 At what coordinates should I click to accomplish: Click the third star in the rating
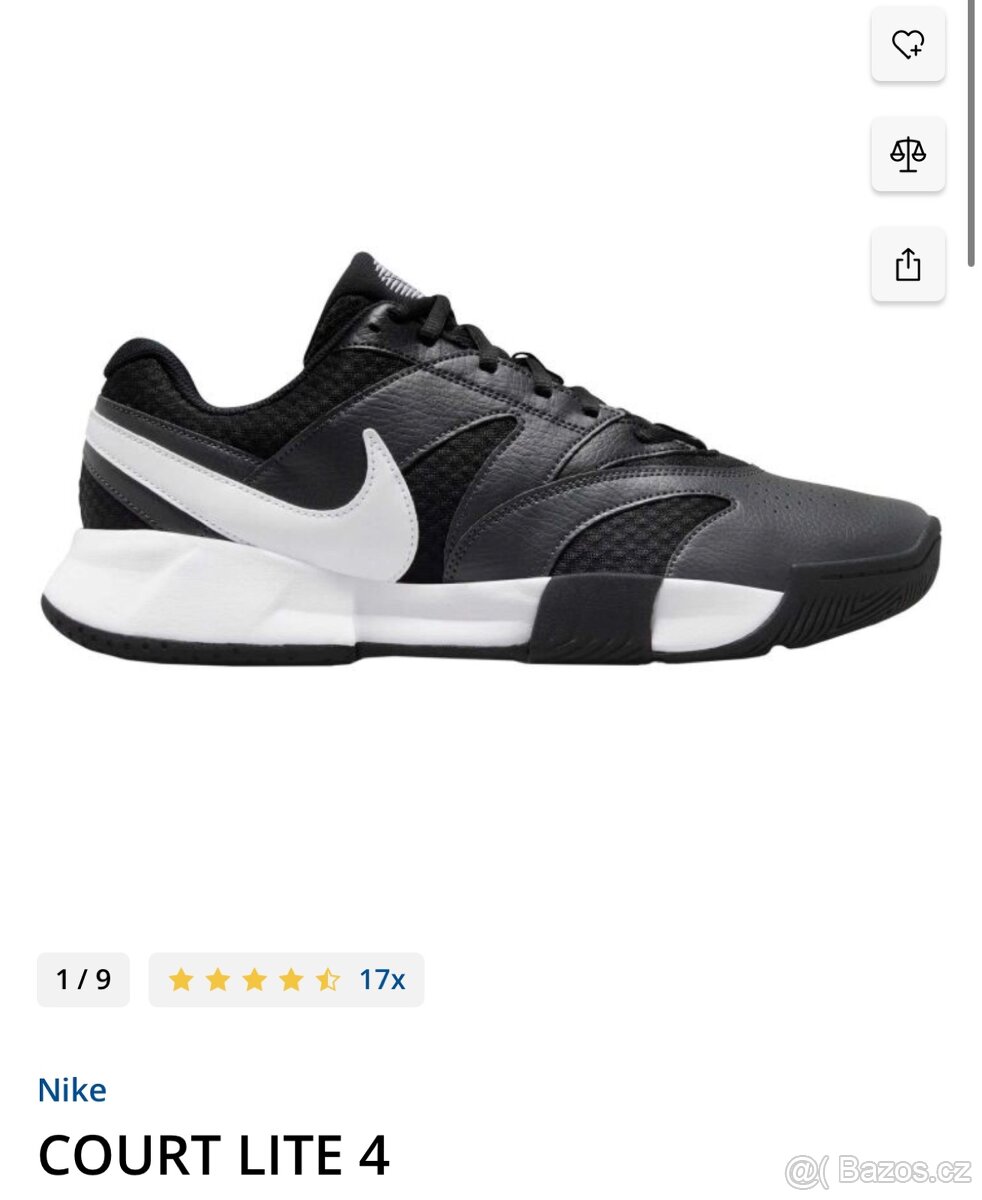click(x=252, y=980)
